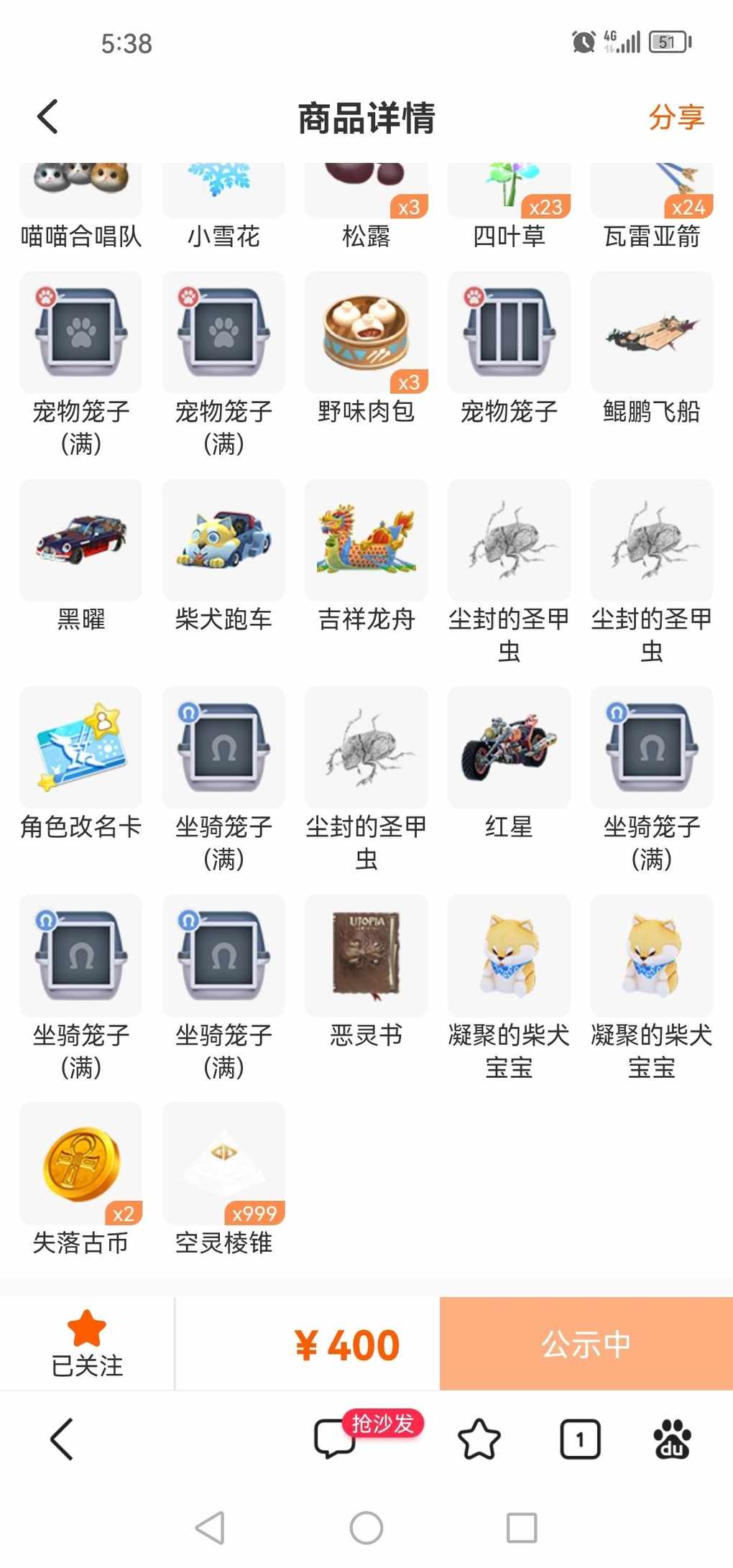733x1568 pixels.
Task: Open the 空灵棱锥 item
Action: 223,1179
